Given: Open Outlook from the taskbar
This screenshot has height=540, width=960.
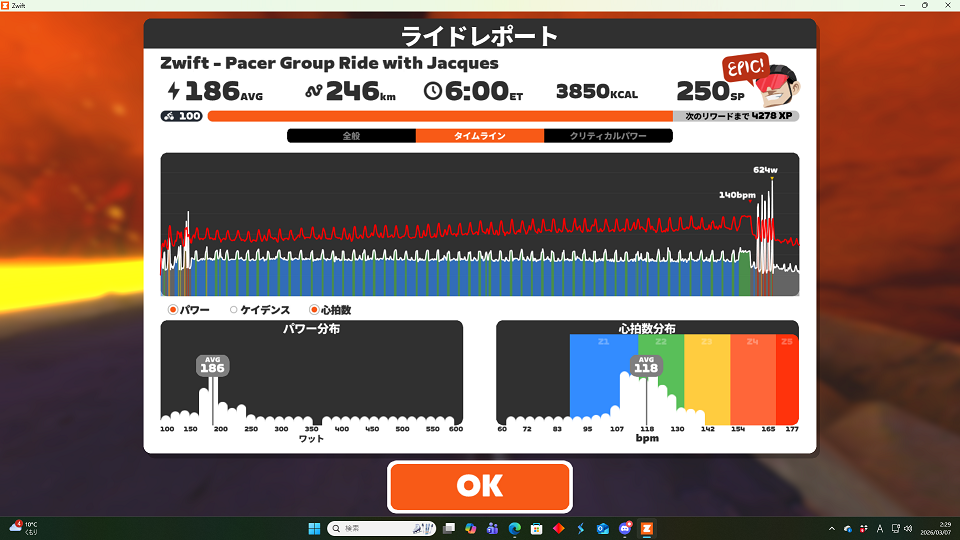Looking at the screenshot, I should point(603,527).
